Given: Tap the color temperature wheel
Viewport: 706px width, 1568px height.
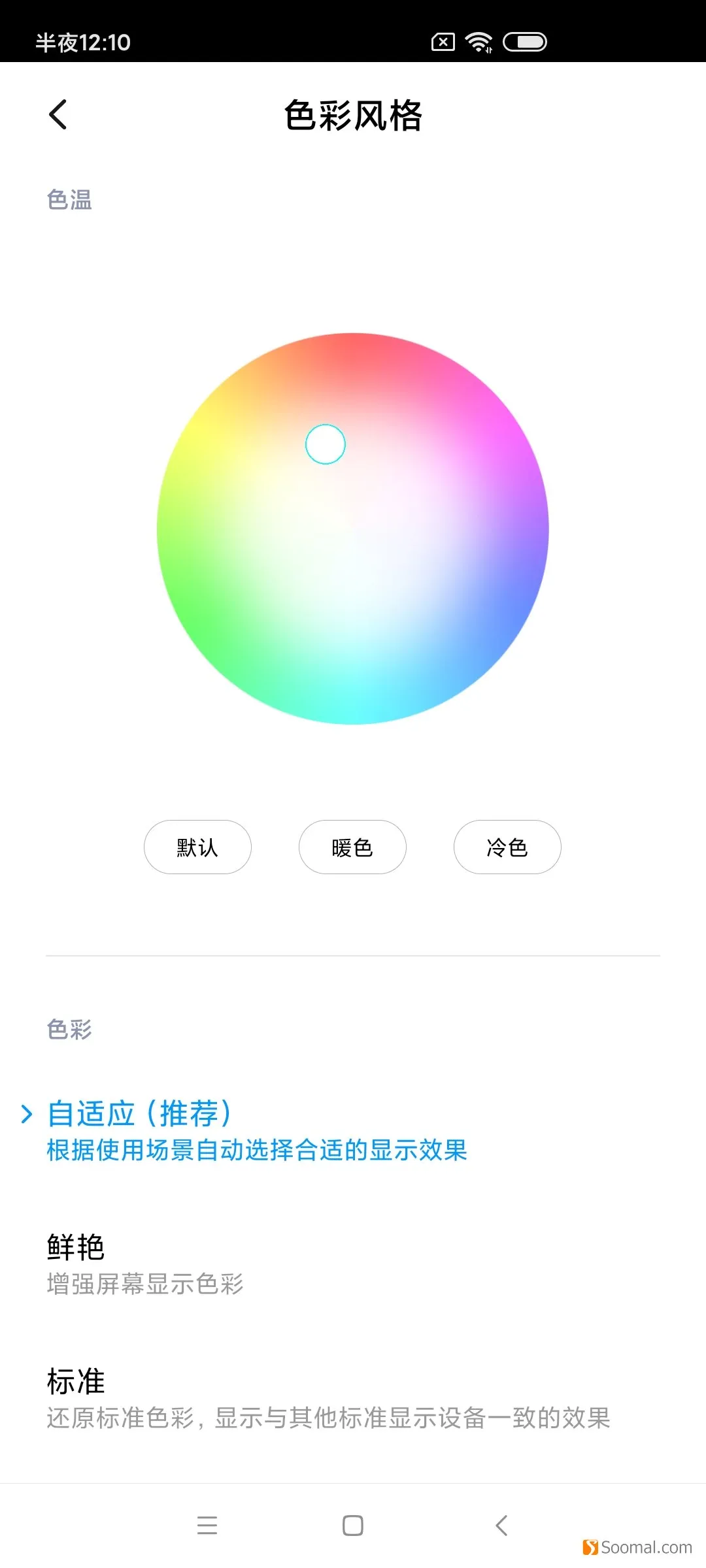Looking at the screenshot, I should click(x=353, y=529).
